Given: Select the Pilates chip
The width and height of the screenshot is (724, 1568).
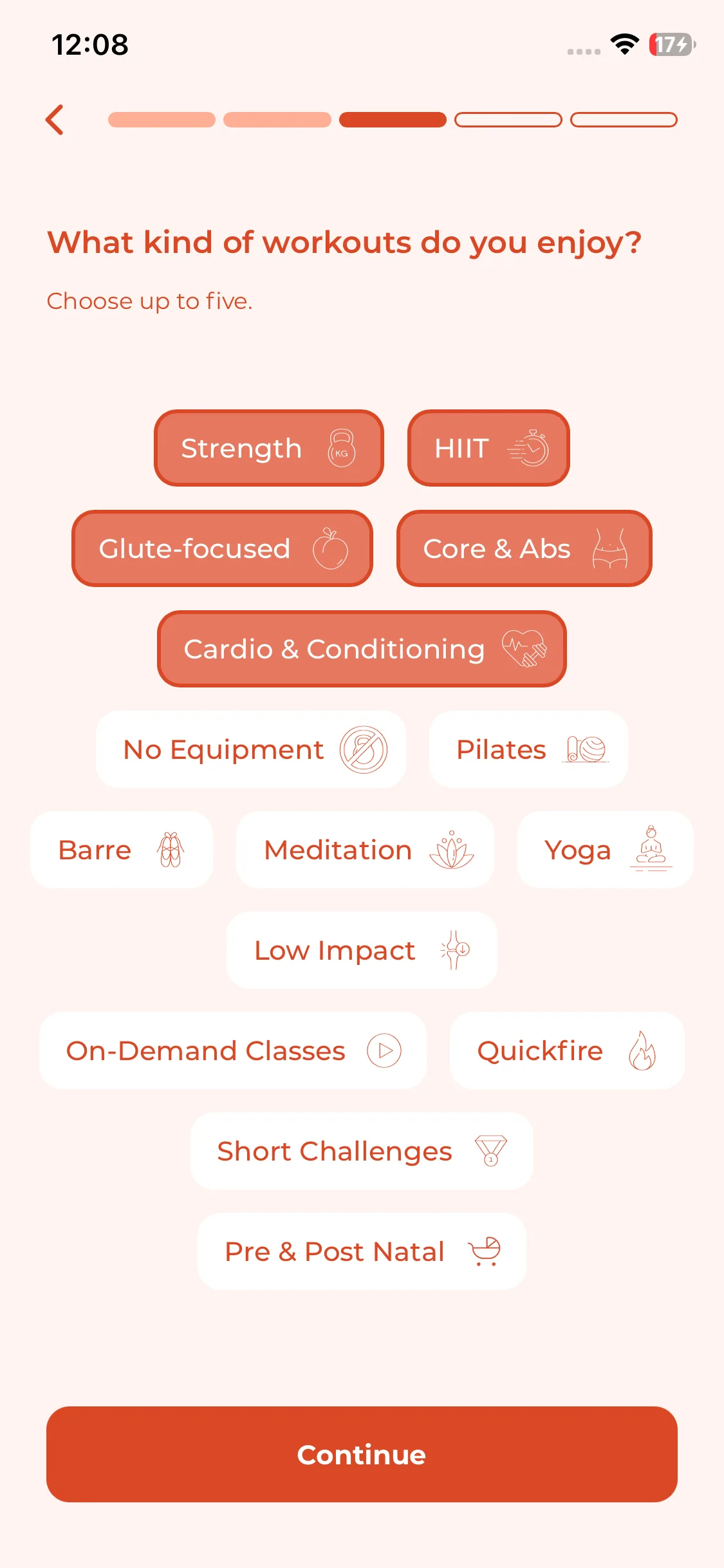Looking at the screenshot, I should point(528,749).
